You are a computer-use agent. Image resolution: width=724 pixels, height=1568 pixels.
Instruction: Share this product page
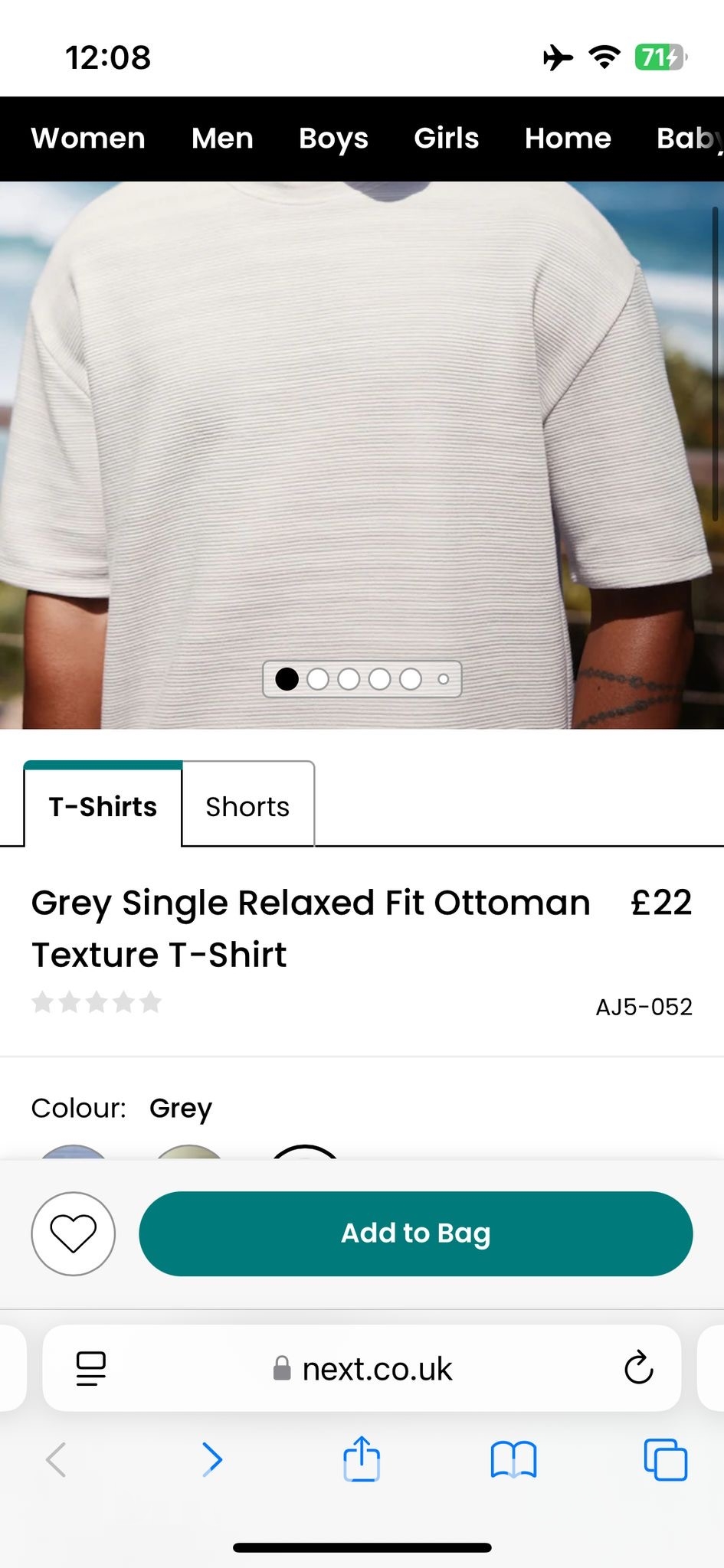[x=362, y=1459]
